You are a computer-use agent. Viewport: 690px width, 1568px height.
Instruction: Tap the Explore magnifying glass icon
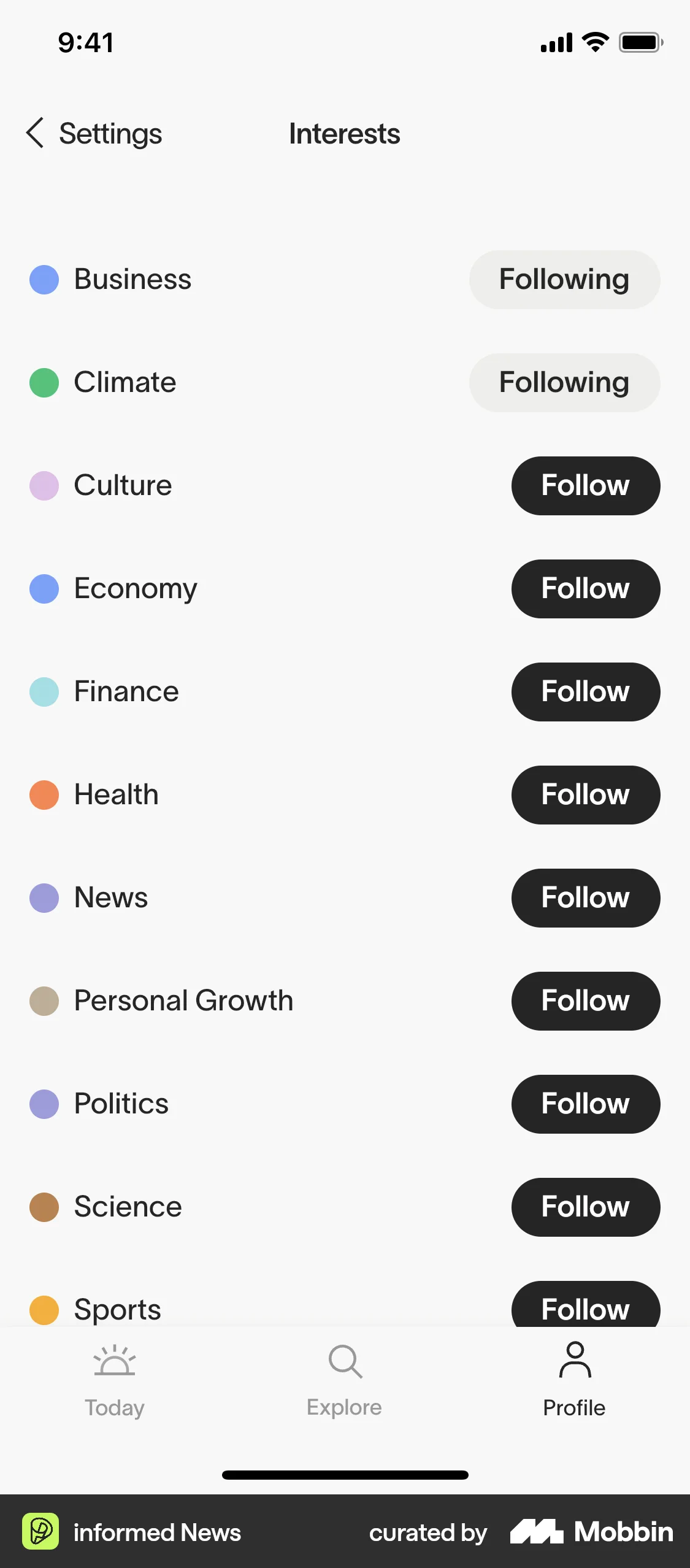(x=344, y=1361)
